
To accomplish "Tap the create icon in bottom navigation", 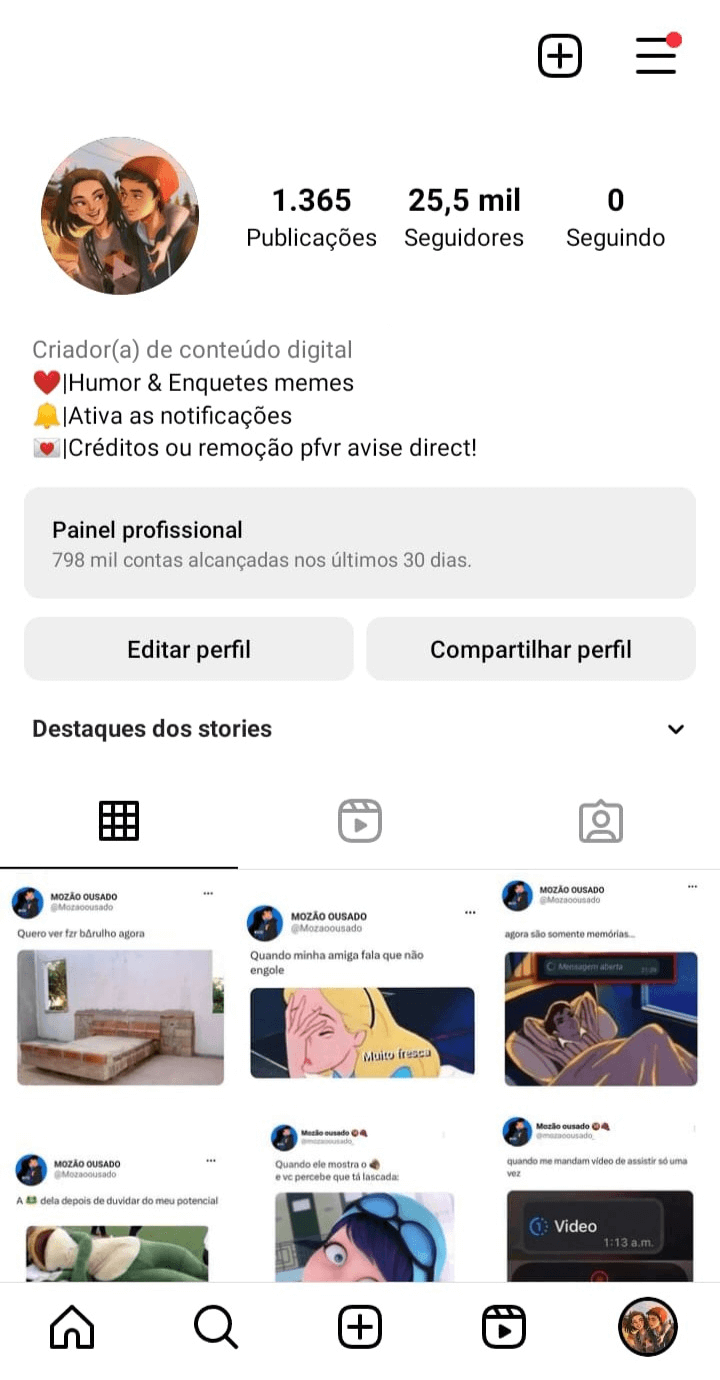I will [360, 1326].
